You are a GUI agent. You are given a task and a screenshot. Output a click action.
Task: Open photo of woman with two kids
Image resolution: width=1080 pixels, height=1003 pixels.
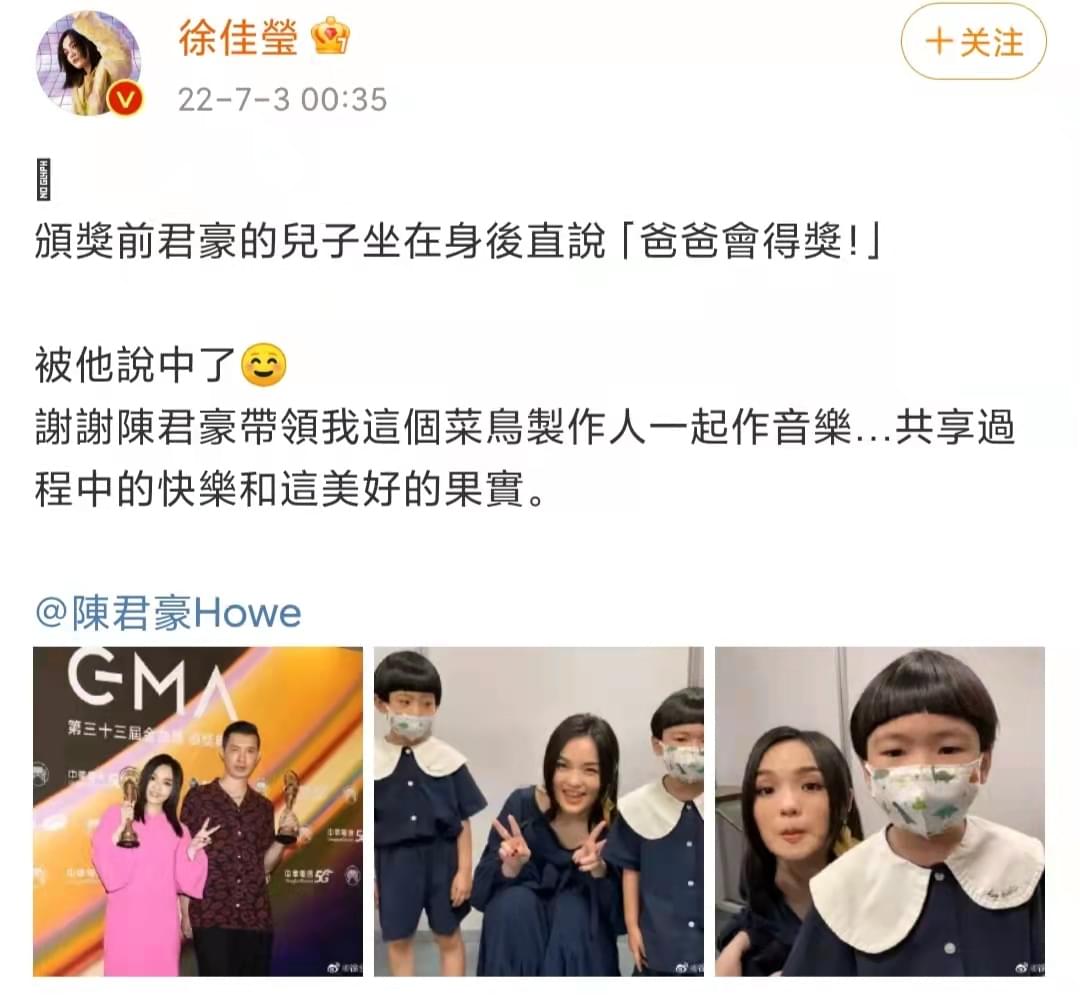click(539, 811)
